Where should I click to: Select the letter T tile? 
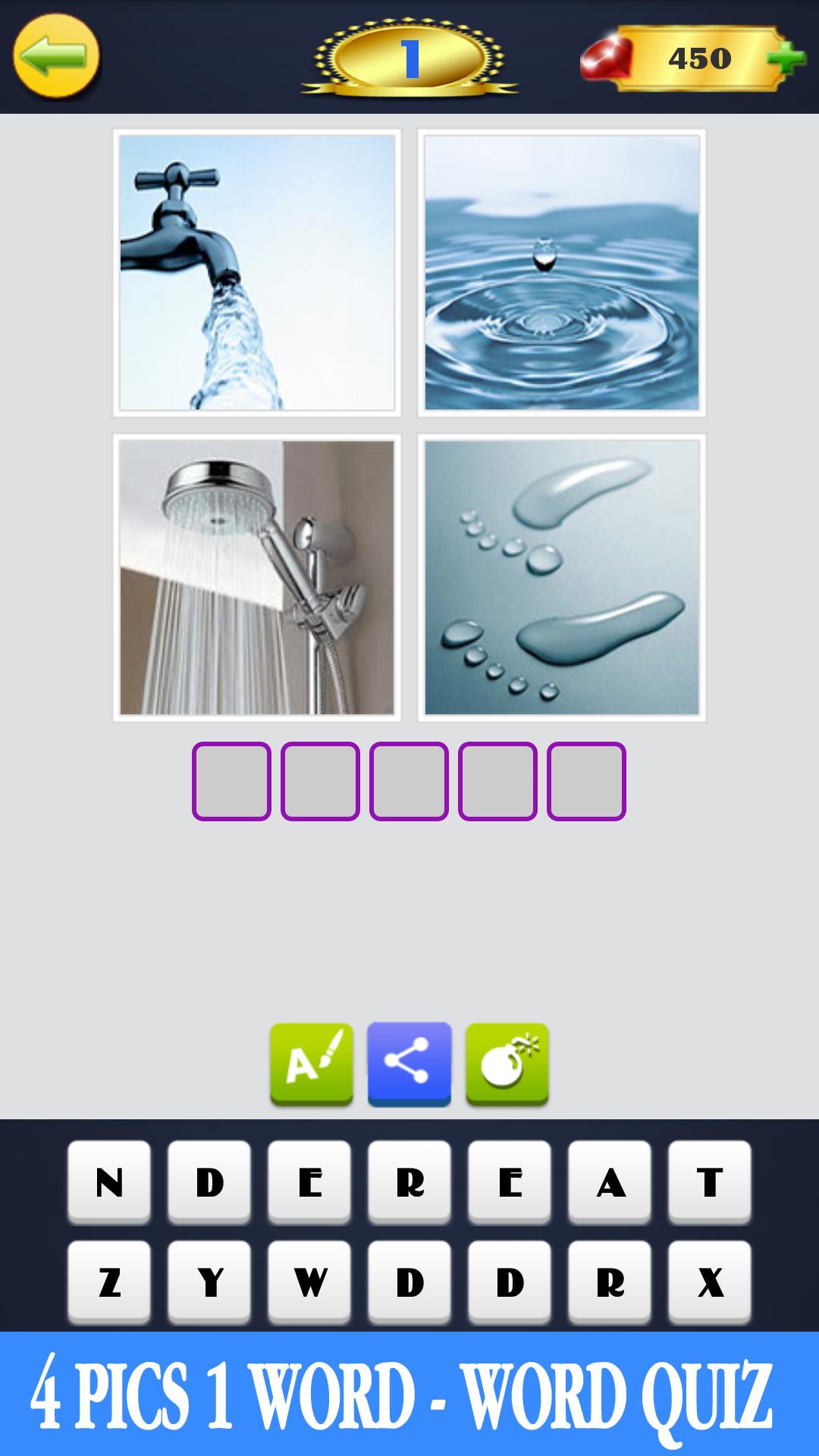coord(710,1181)
